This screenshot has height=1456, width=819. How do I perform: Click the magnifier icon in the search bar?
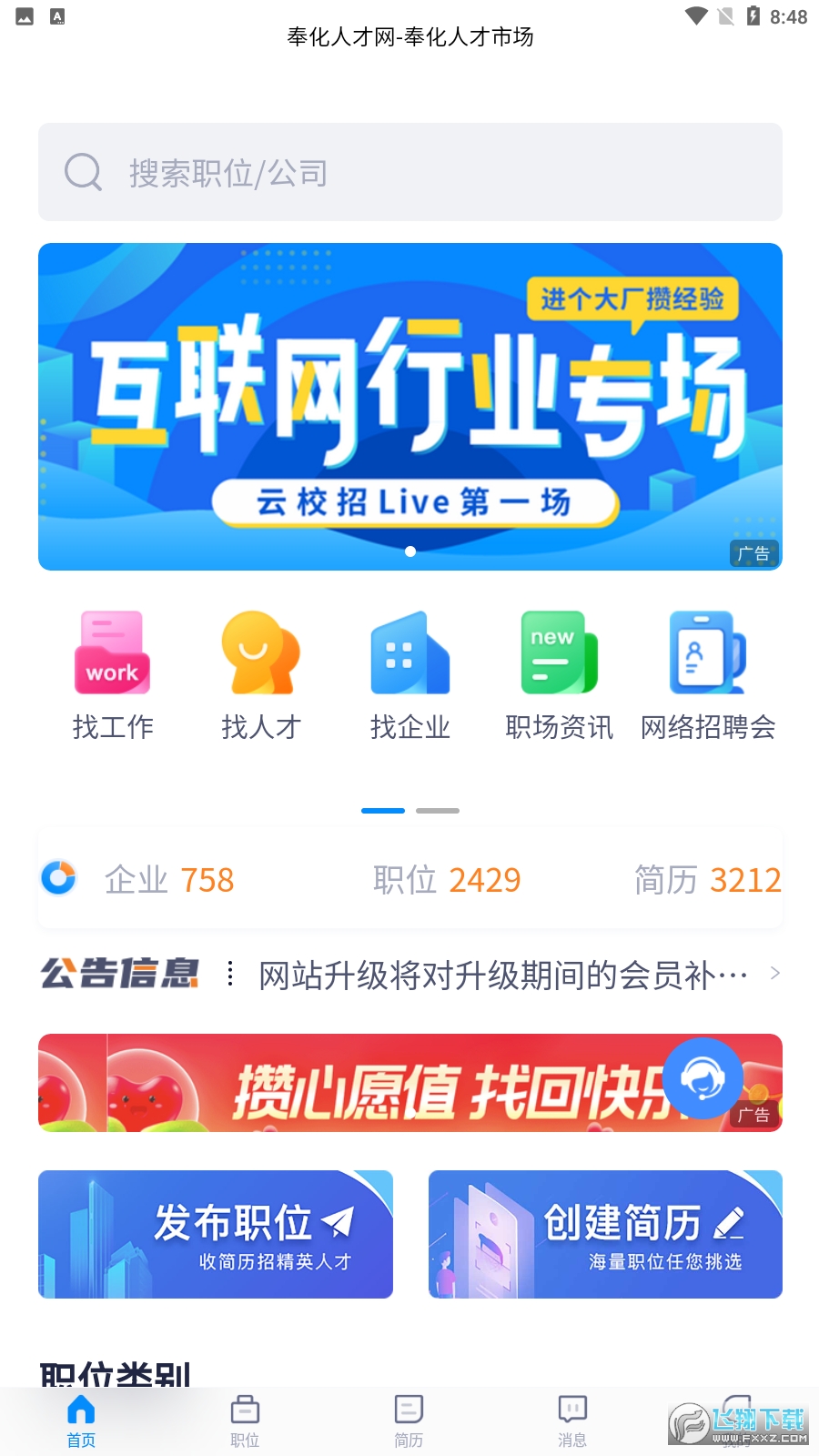[83, 172]
